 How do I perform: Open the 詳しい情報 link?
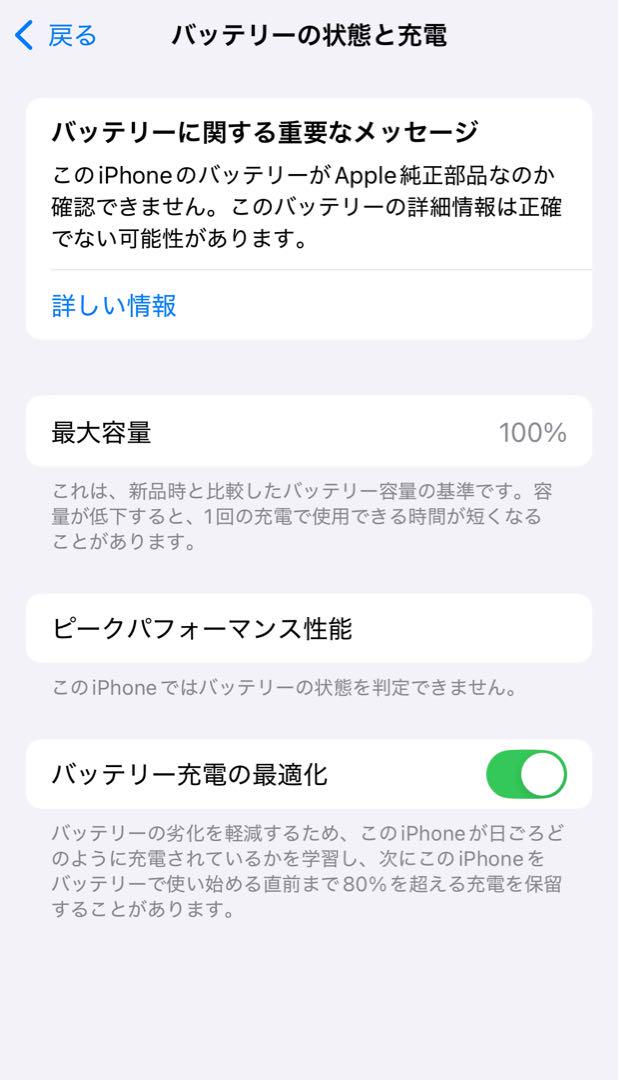tap(114, 305)
